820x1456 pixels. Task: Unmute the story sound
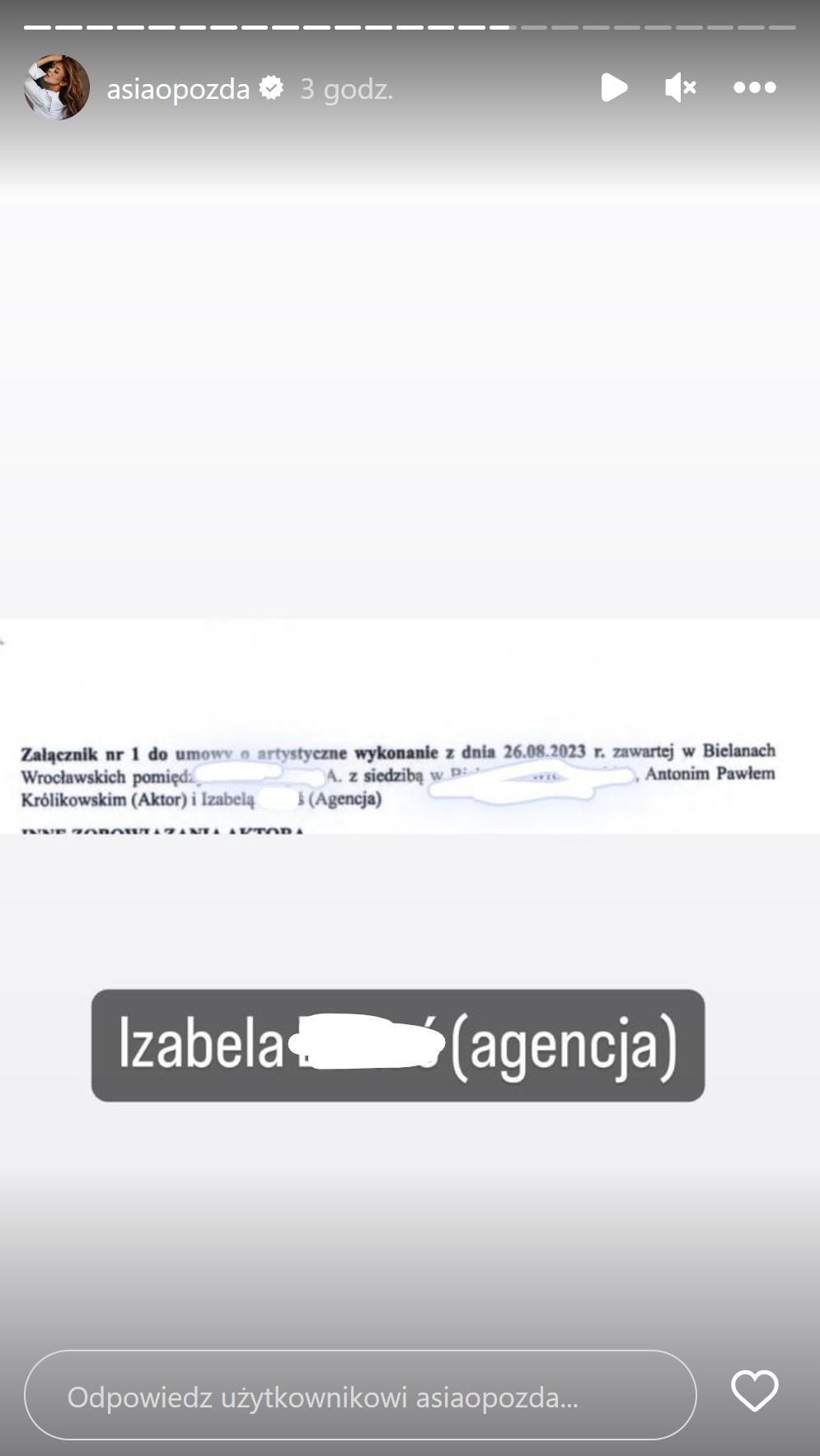(681, 87)
